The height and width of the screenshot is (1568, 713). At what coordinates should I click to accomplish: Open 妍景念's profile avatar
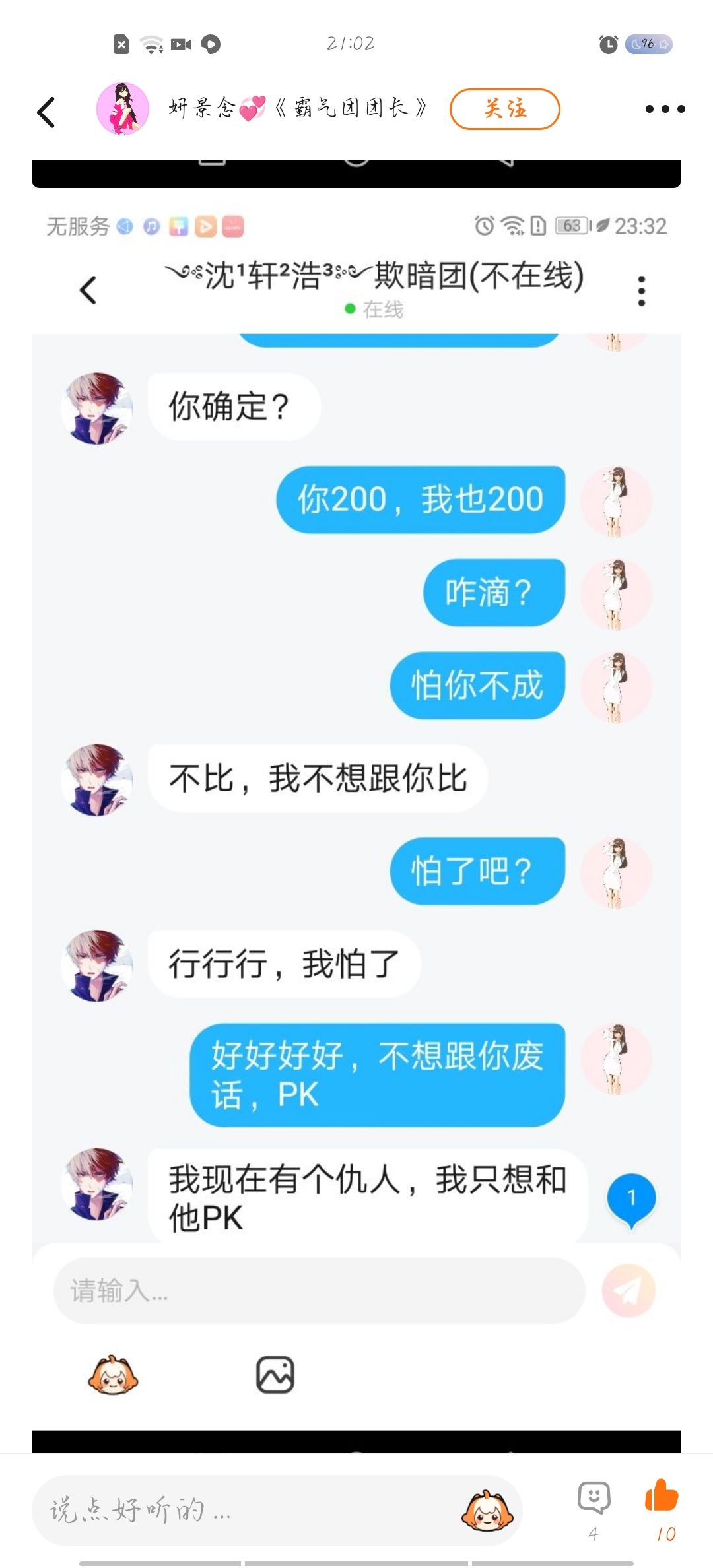[122, 109]
